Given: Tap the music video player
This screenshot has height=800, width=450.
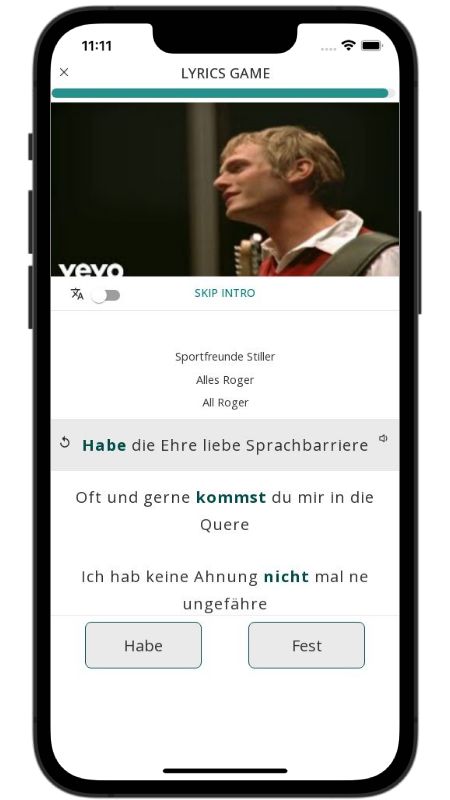Looking at the screenshot, I should (225, 190).
